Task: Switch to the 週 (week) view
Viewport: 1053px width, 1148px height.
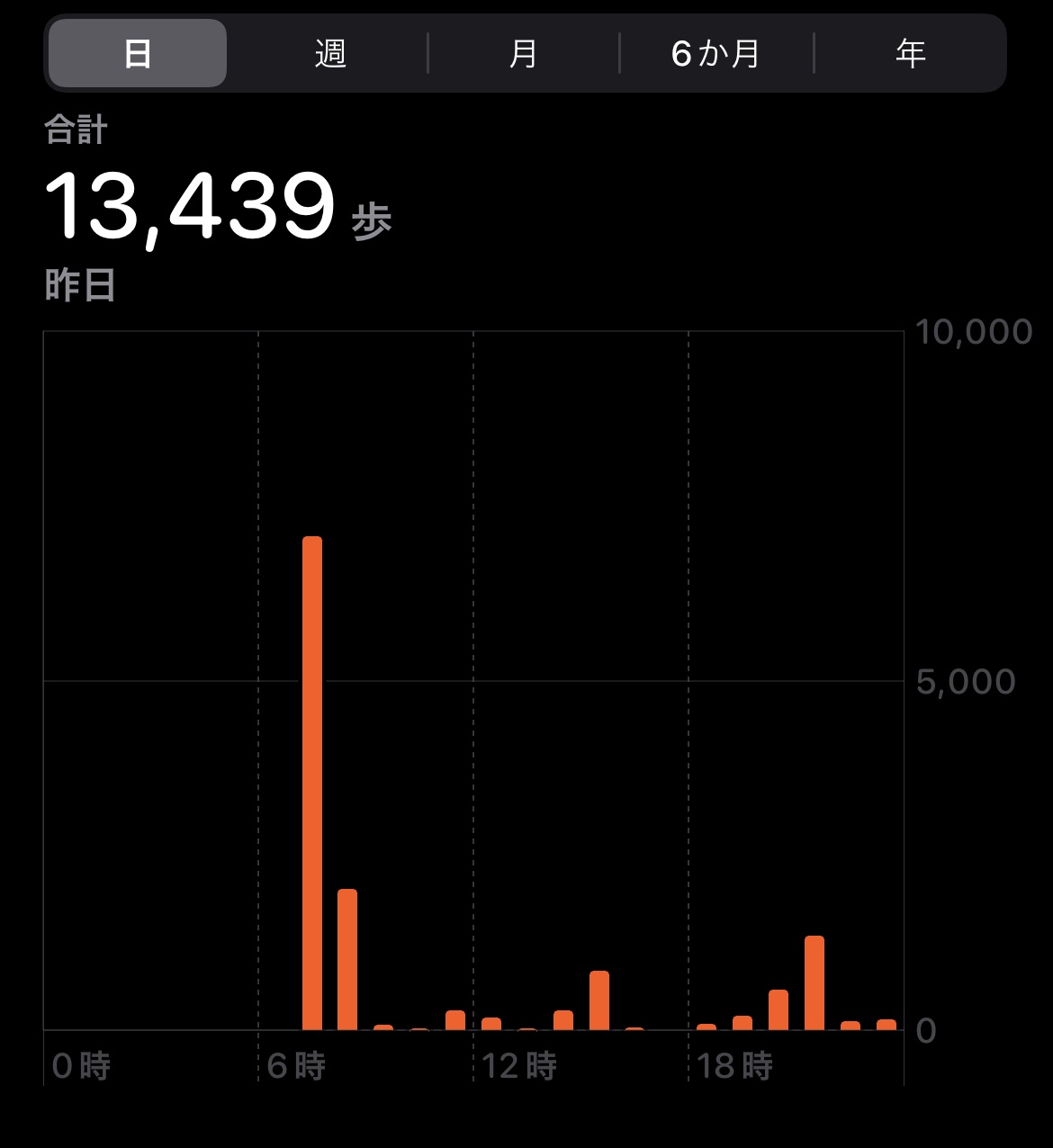Action: click(x=330, y=54)
